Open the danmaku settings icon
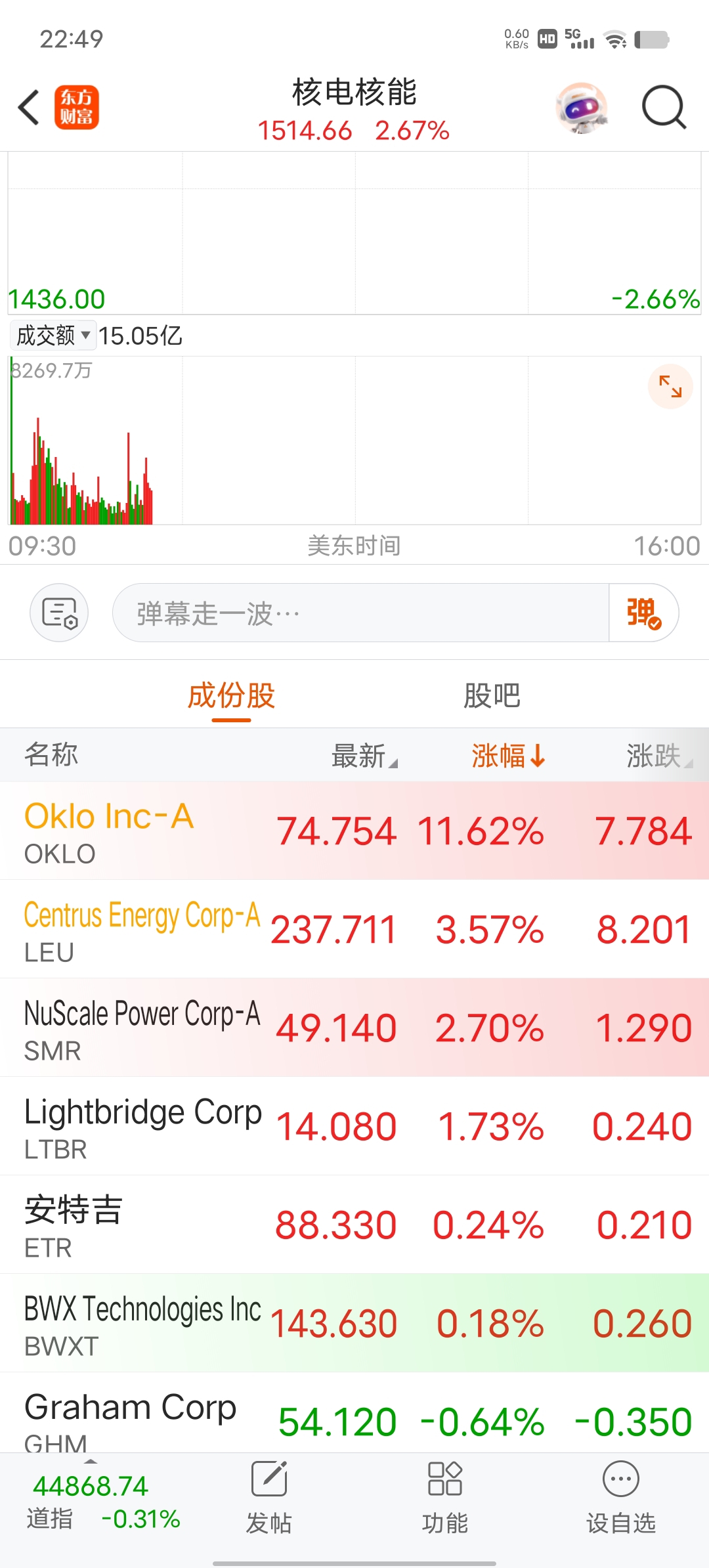The width and height of the screenshot is (709, 1568). coord(59,613)
